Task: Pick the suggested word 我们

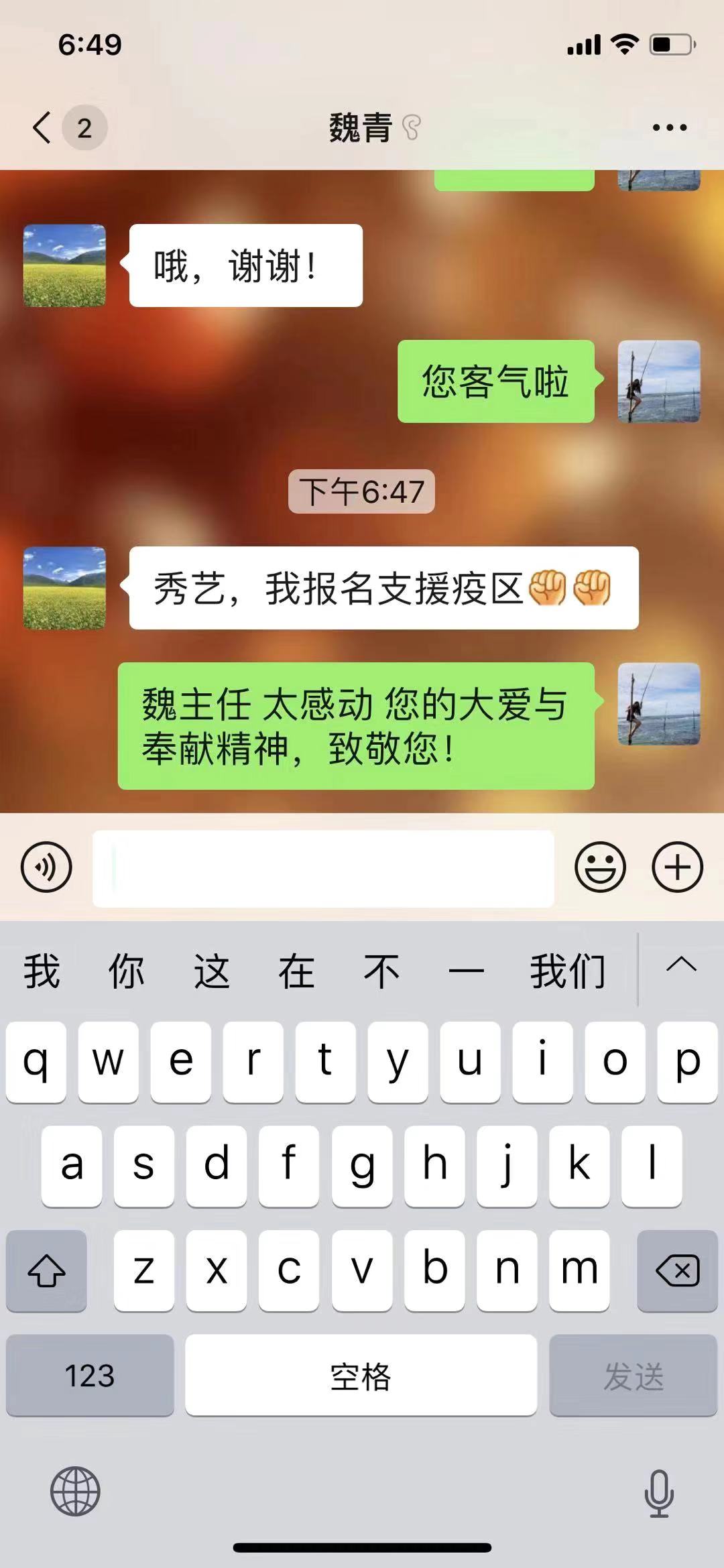Action: (x=567, y=971)
